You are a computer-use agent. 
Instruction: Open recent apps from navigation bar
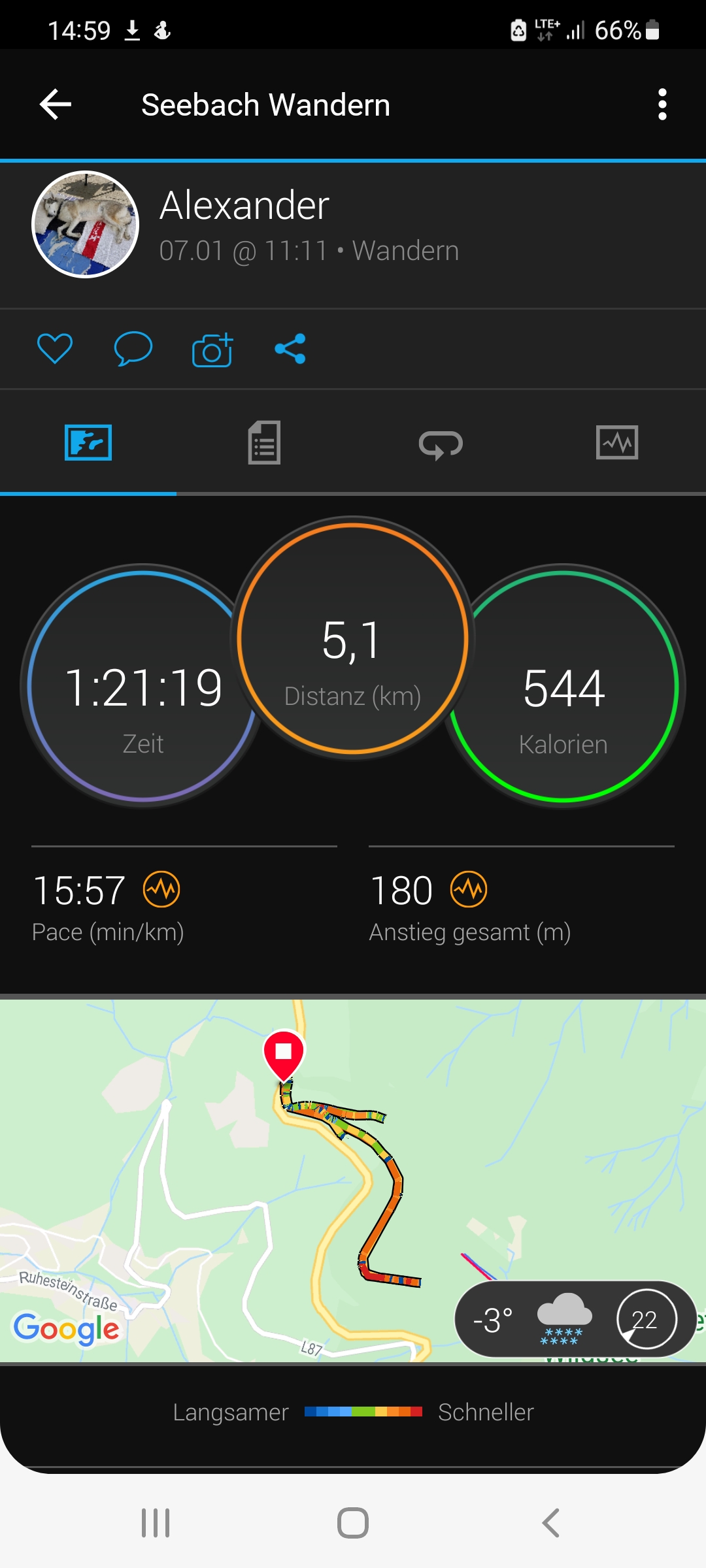click(156, 1523)
